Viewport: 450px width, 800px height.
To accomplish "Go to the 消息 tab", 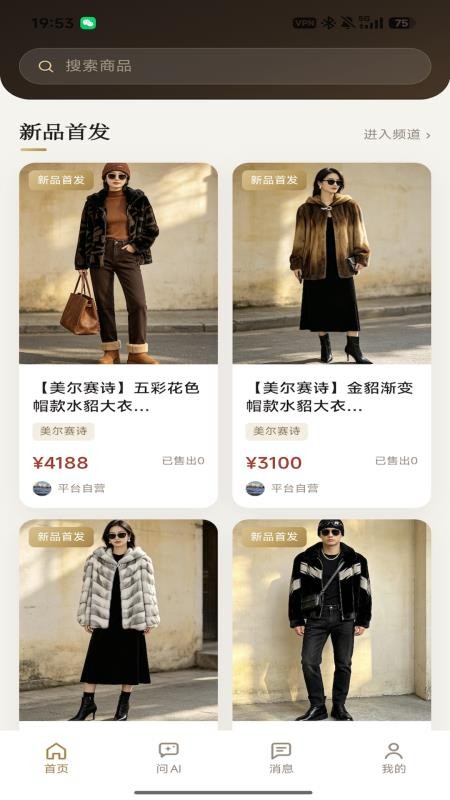I will 281,759.
